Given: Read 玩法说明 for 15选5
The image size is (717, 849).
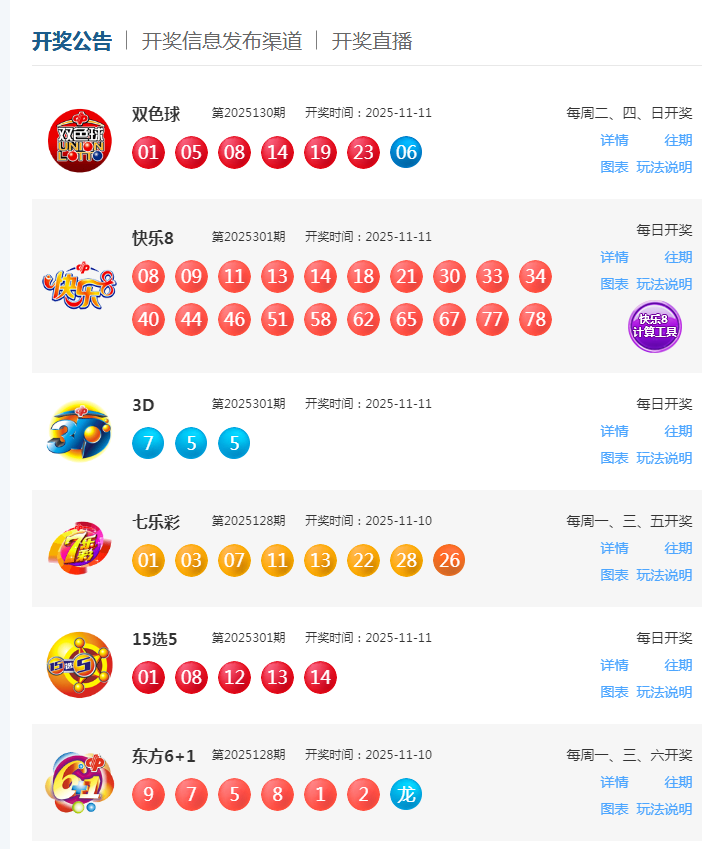Looking at the screenshot, I should (x=664, y=692).
